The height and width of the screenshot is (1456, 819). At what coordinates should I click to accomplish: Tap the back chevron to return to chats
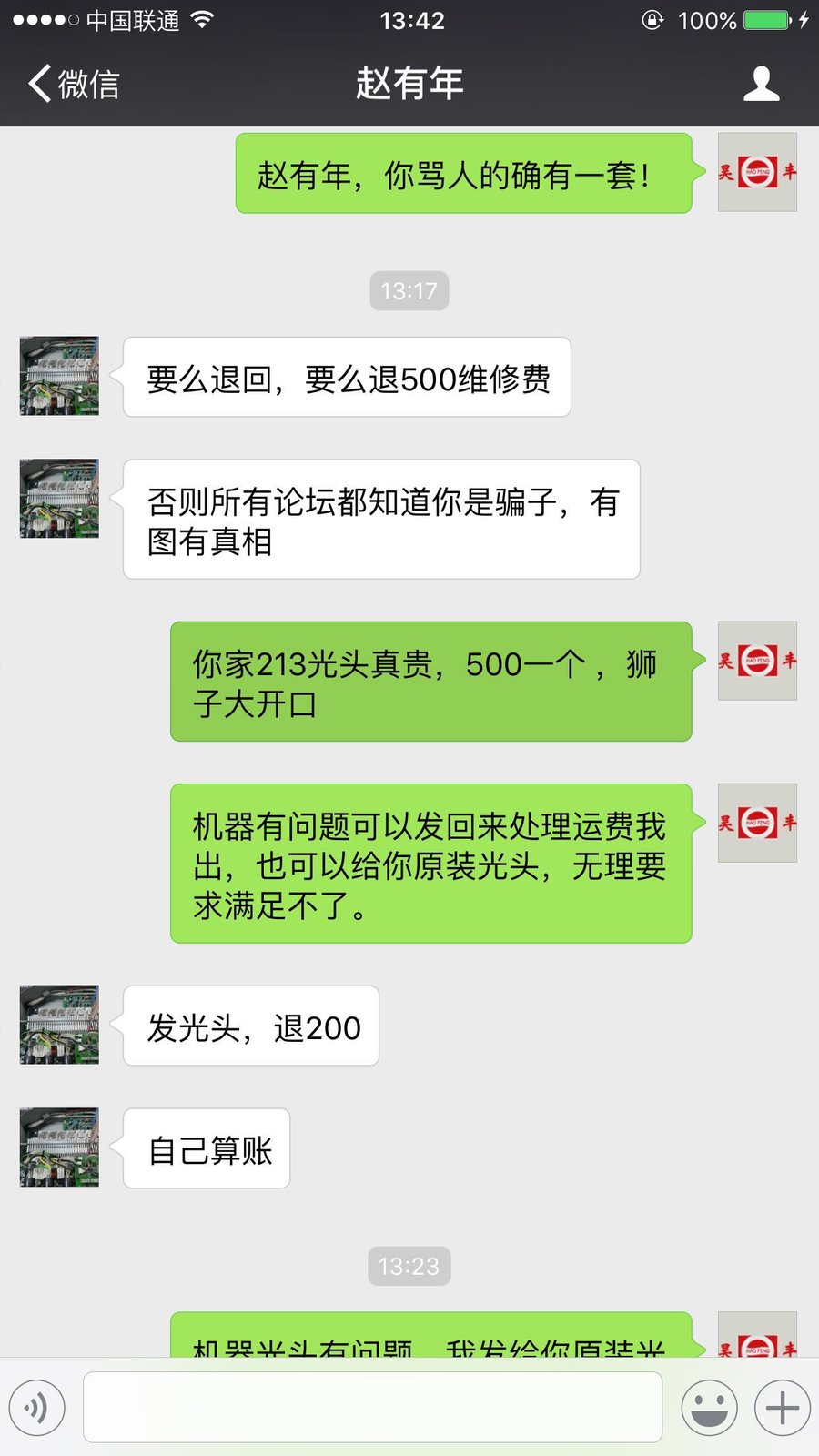pos(36,84)
